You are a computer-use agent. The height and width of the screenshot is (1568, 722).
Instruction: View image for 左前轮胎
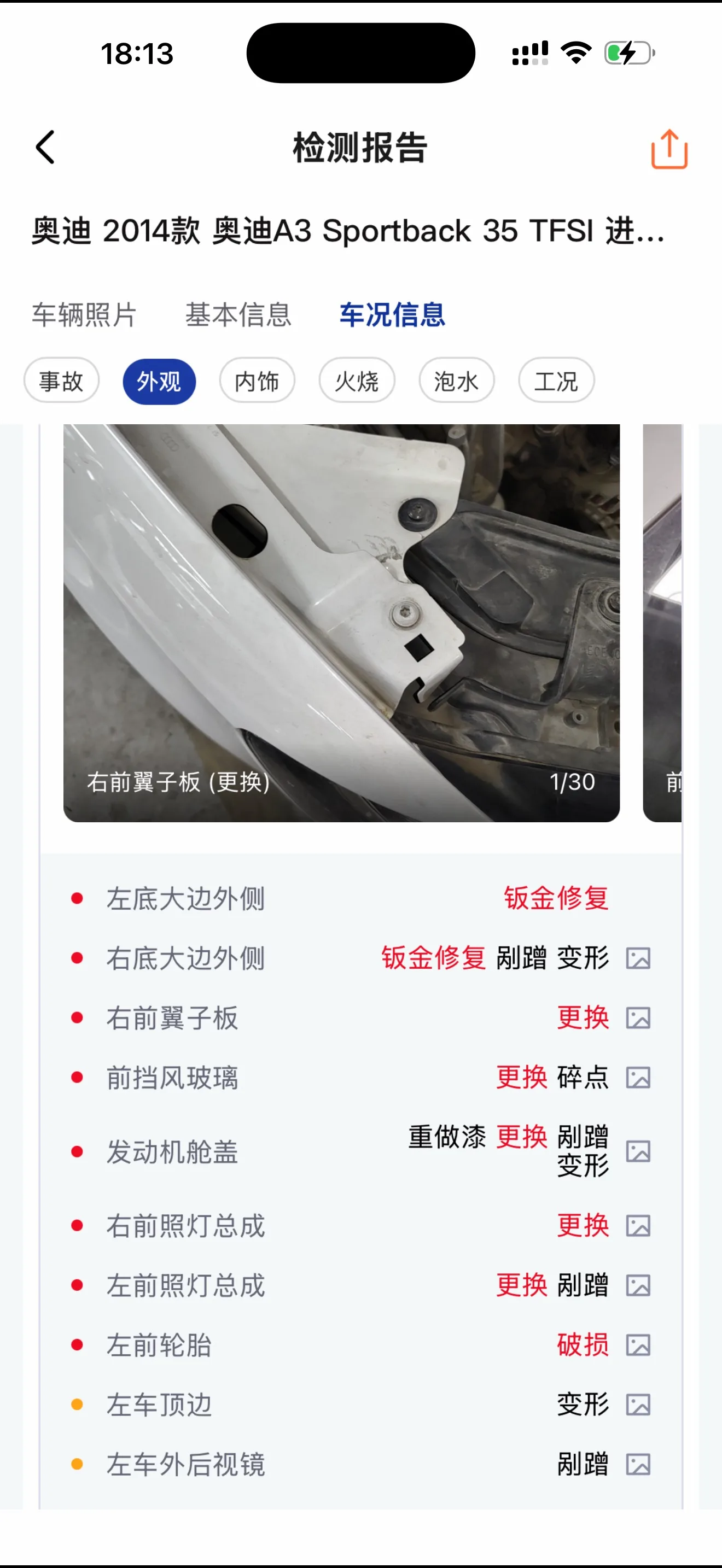[638, 1345]
